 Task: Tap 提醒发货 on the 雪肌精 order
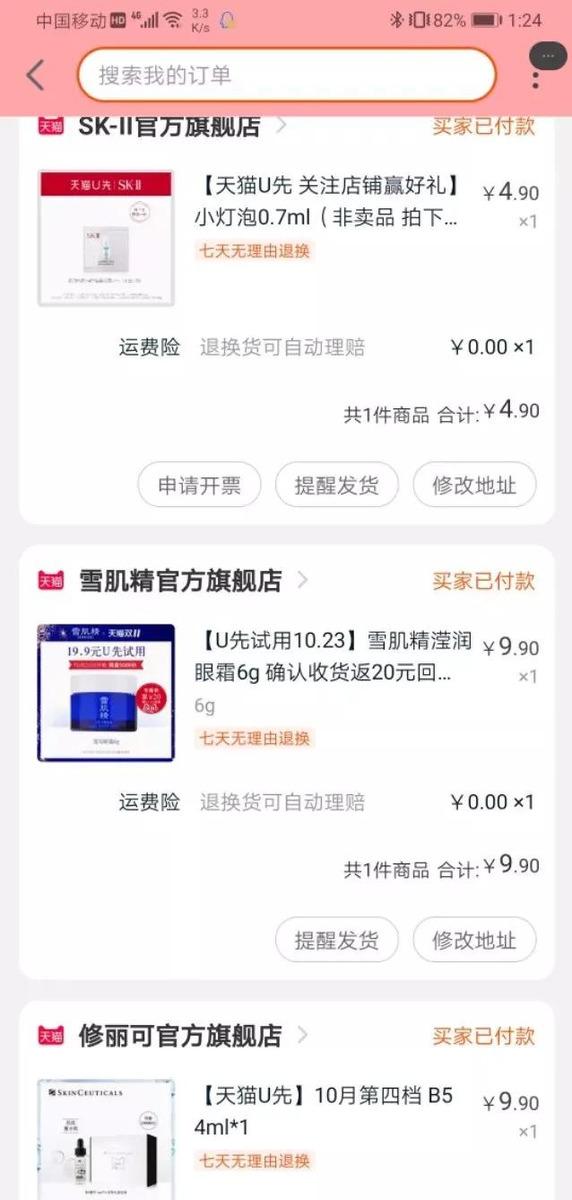pos(337,940)
